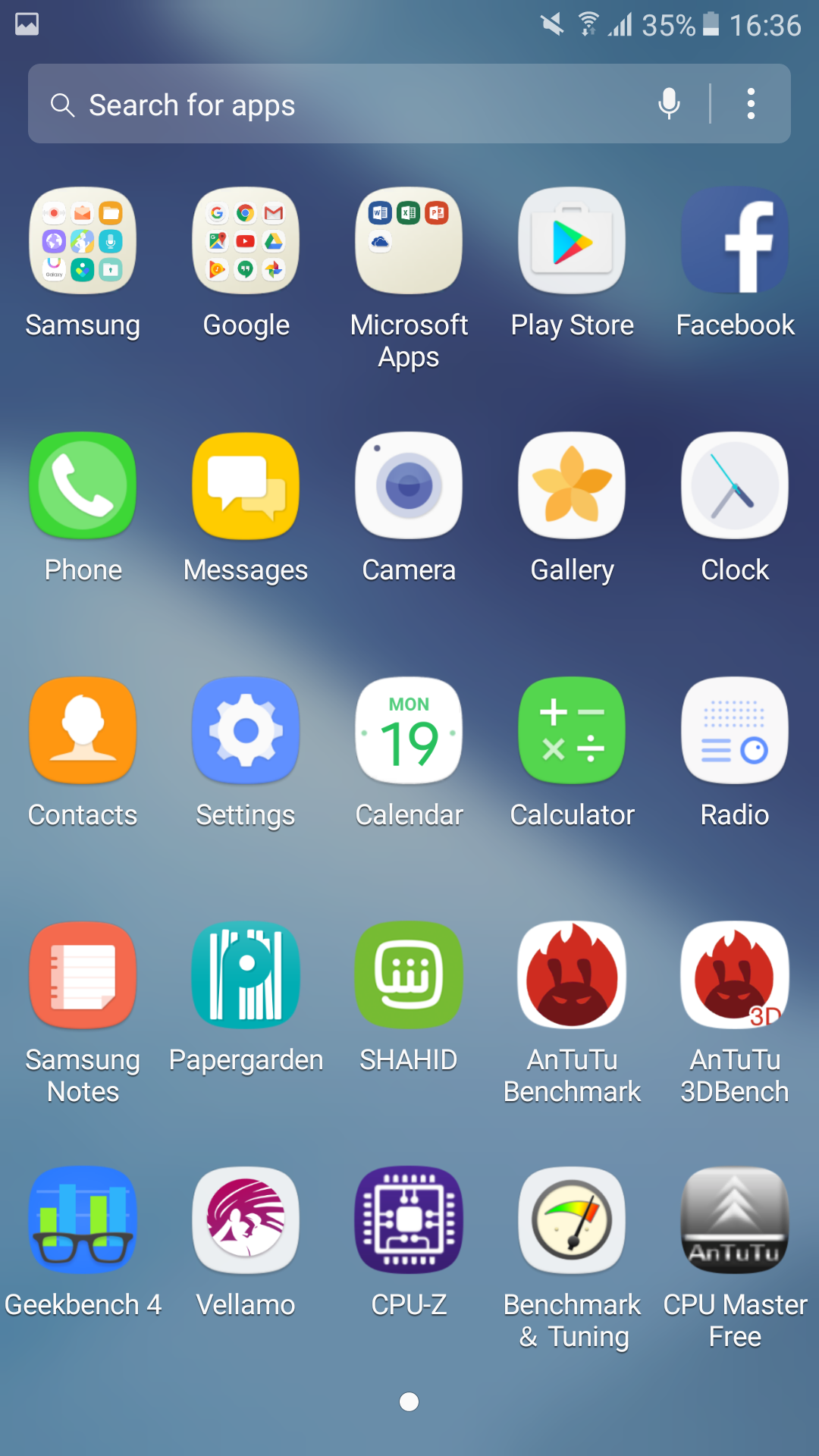This screenshot has height=1456, width=819.
Task: Launch the Calculator
Action: click(x=572, y=730)
